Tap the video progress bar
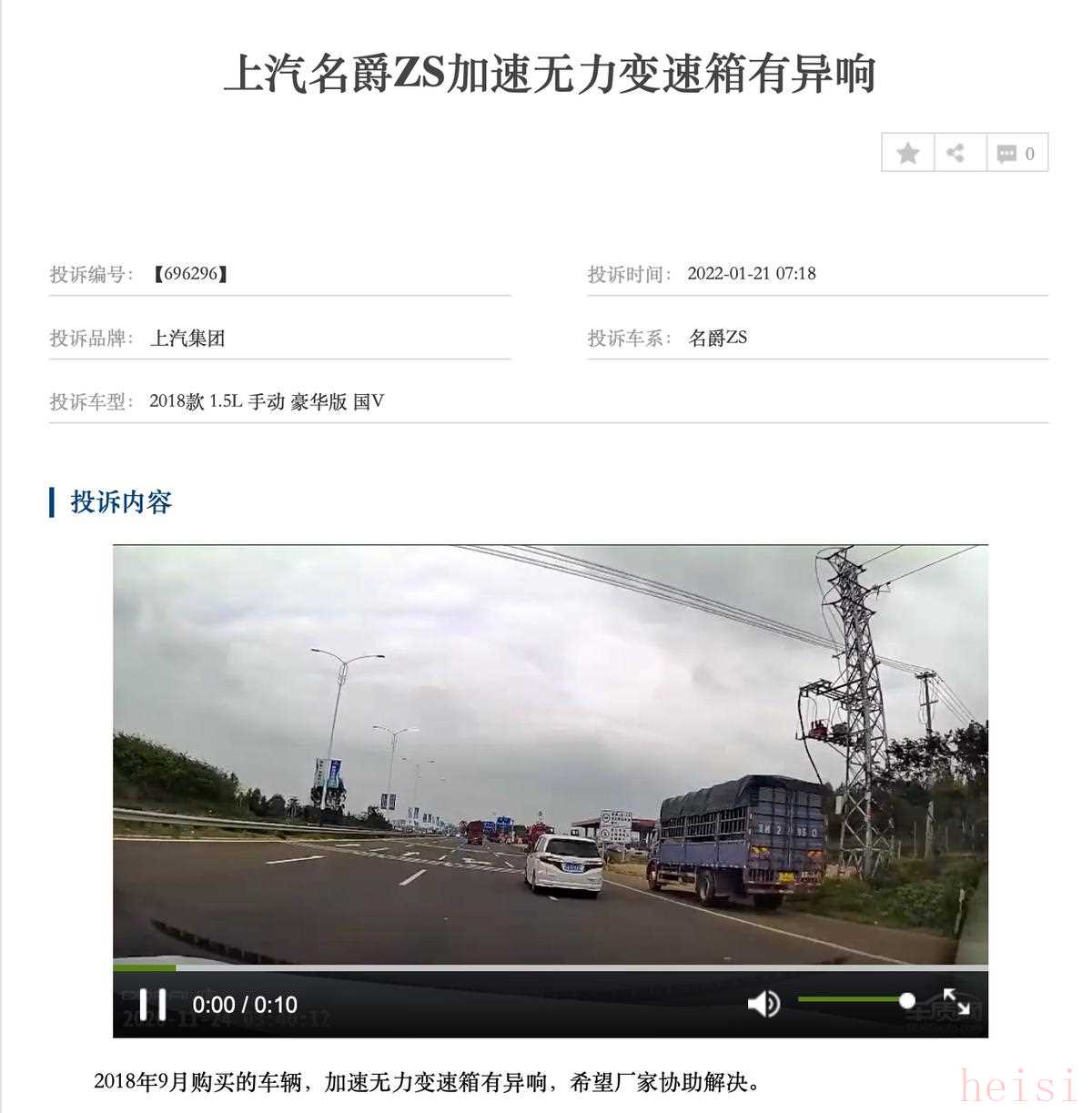This screenshot has width=1092, height=1113. pyautogui.click(x=550, y=967)
